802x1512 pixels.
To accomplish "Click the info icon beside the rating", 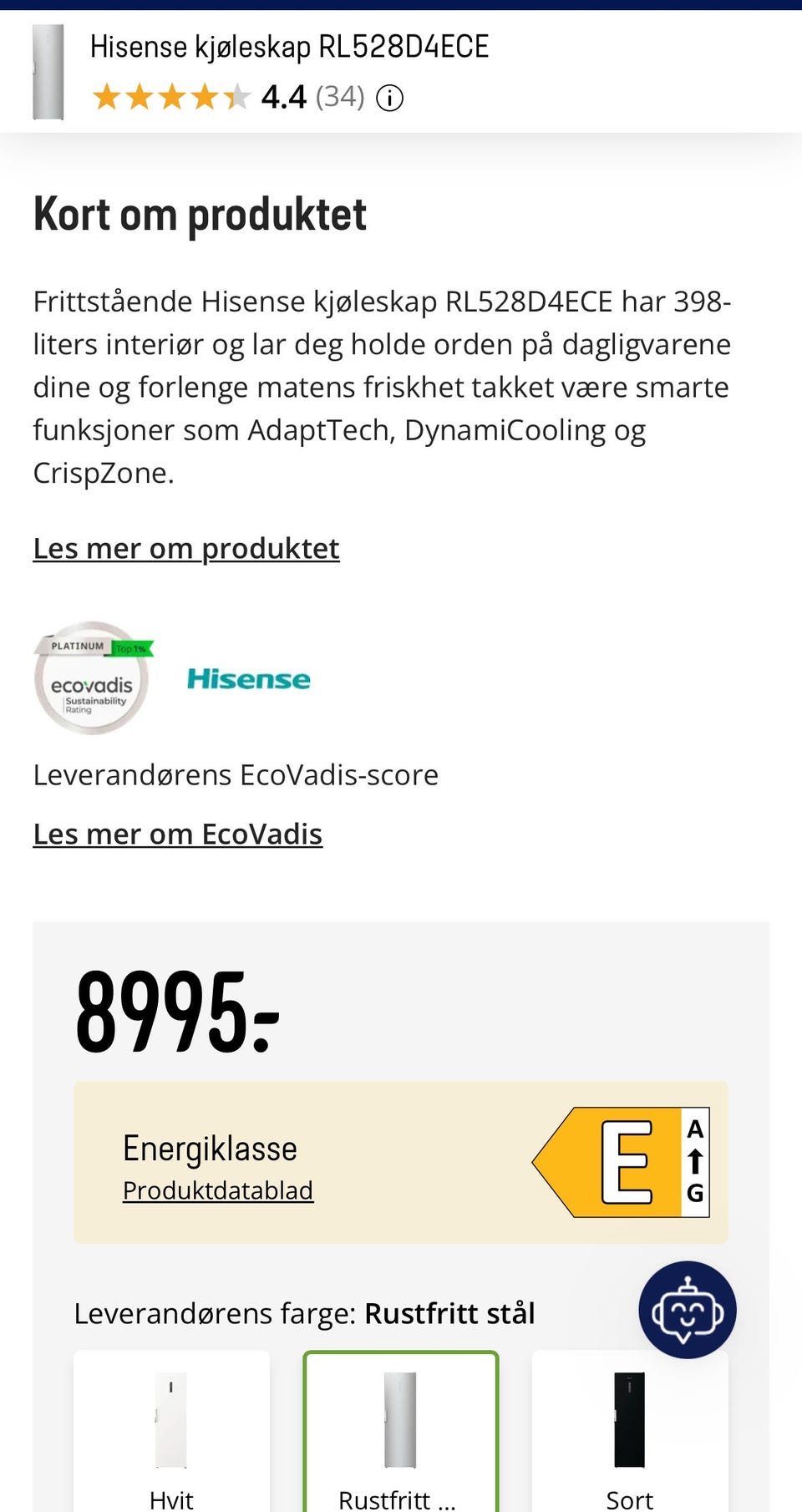I will 389,98.
